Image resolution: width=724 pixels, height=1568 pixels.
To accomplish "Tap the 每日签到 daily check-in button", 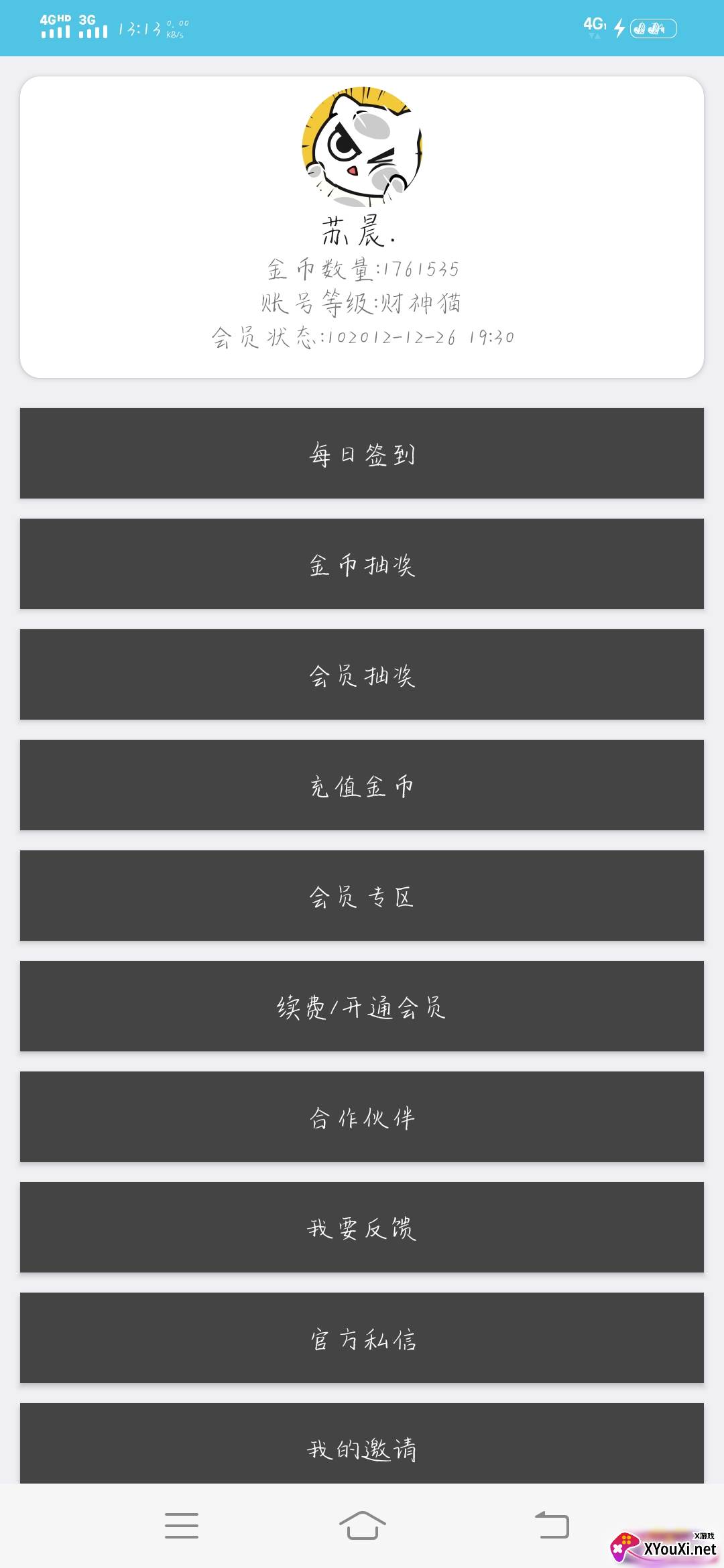I will point(362,453).
